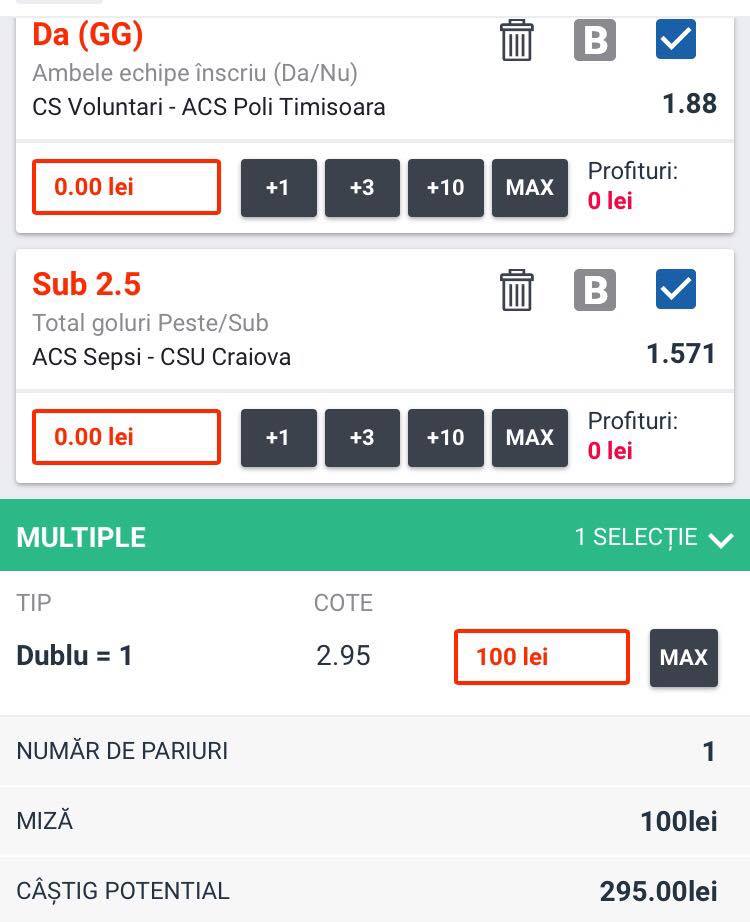The height and width of the screenshot is (922, 750).
Task: Delete the Da (GG) selection via trash icon
Action: click(x=516, y=40)
